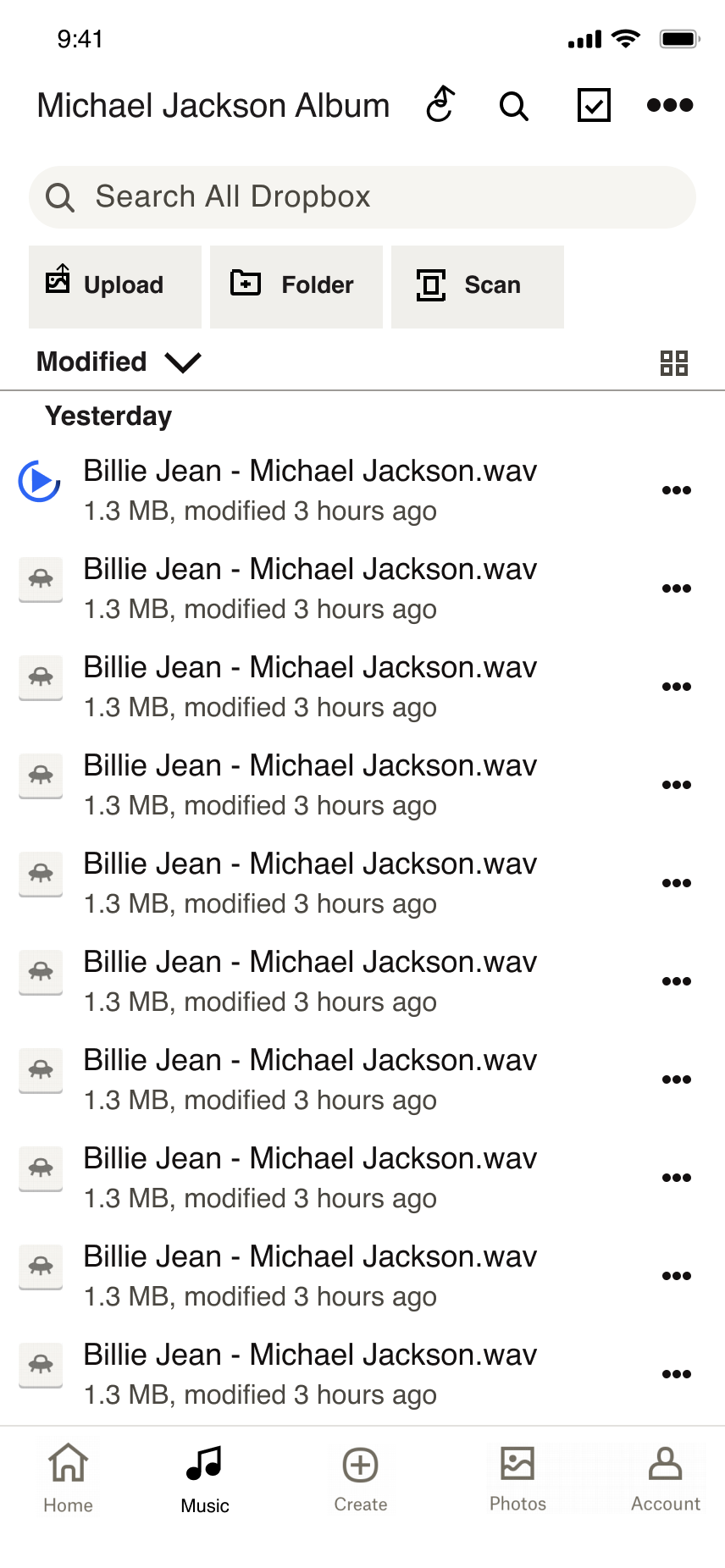Start a document Scan
Viewport: 725px width, 1568px height.
478,286
